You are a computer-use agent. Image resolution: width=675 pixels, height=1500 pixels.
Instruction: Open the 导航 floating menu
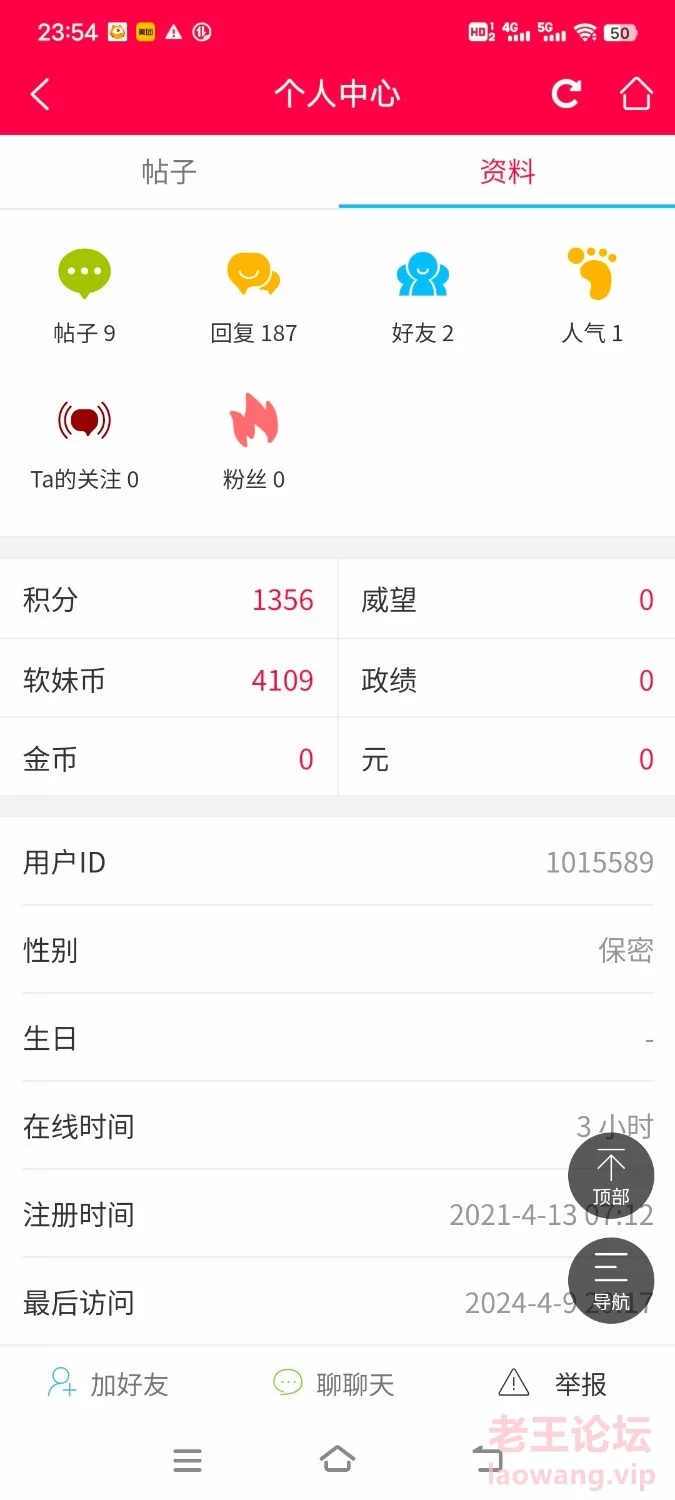tap(611, 1281)
